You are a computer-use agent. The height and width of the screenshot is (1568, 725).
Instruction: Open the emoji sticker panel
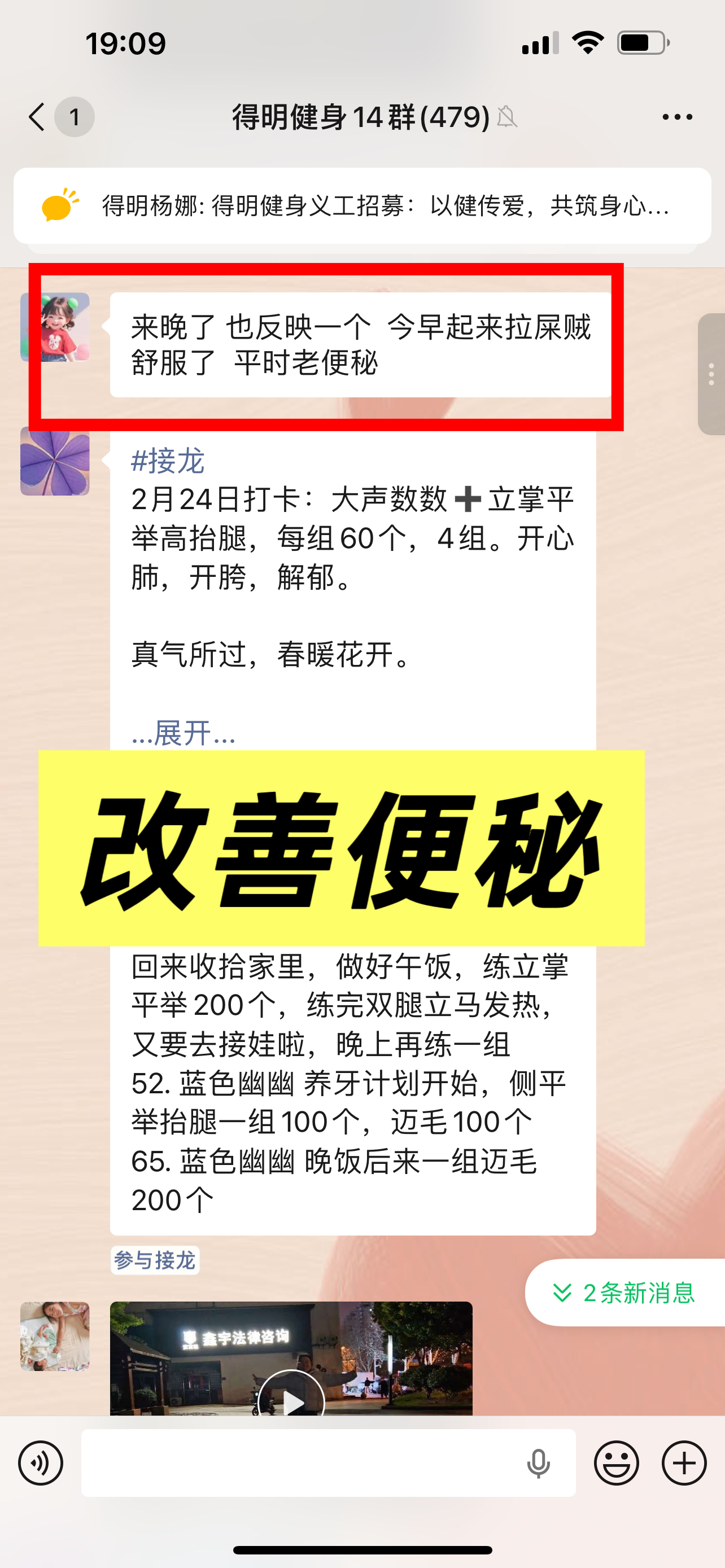[616, 1462]
